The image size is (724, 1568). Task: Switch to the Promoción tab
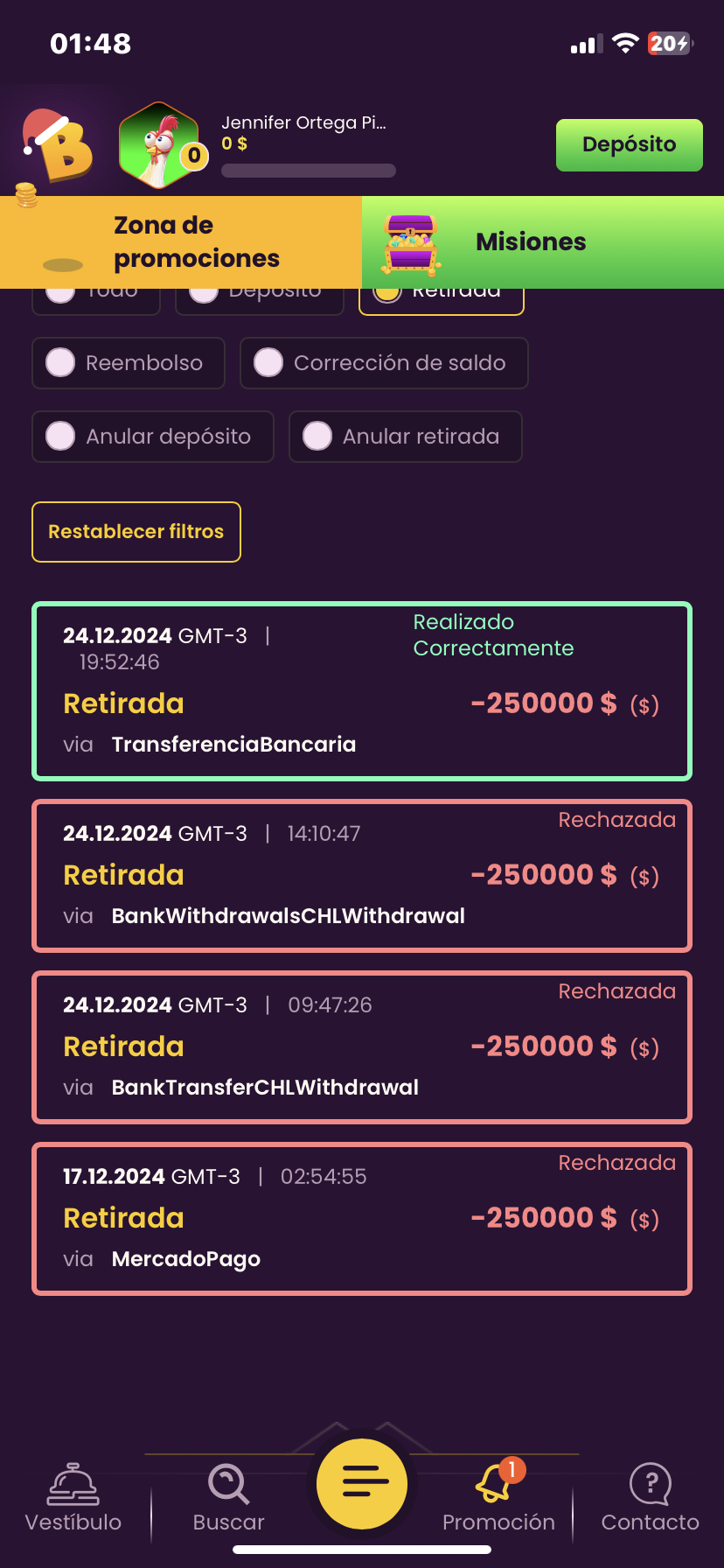pos(498,1499)
